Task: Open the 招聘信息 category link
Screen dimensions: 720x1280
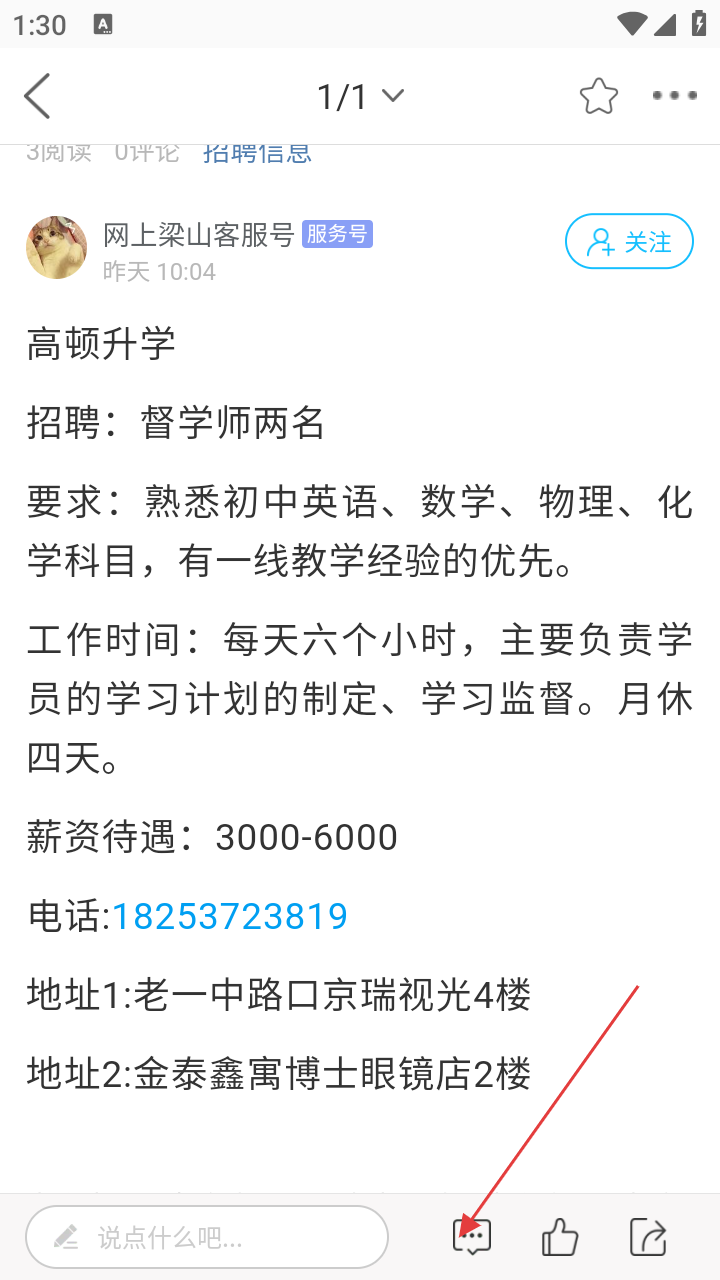Action: pos(257,153)
